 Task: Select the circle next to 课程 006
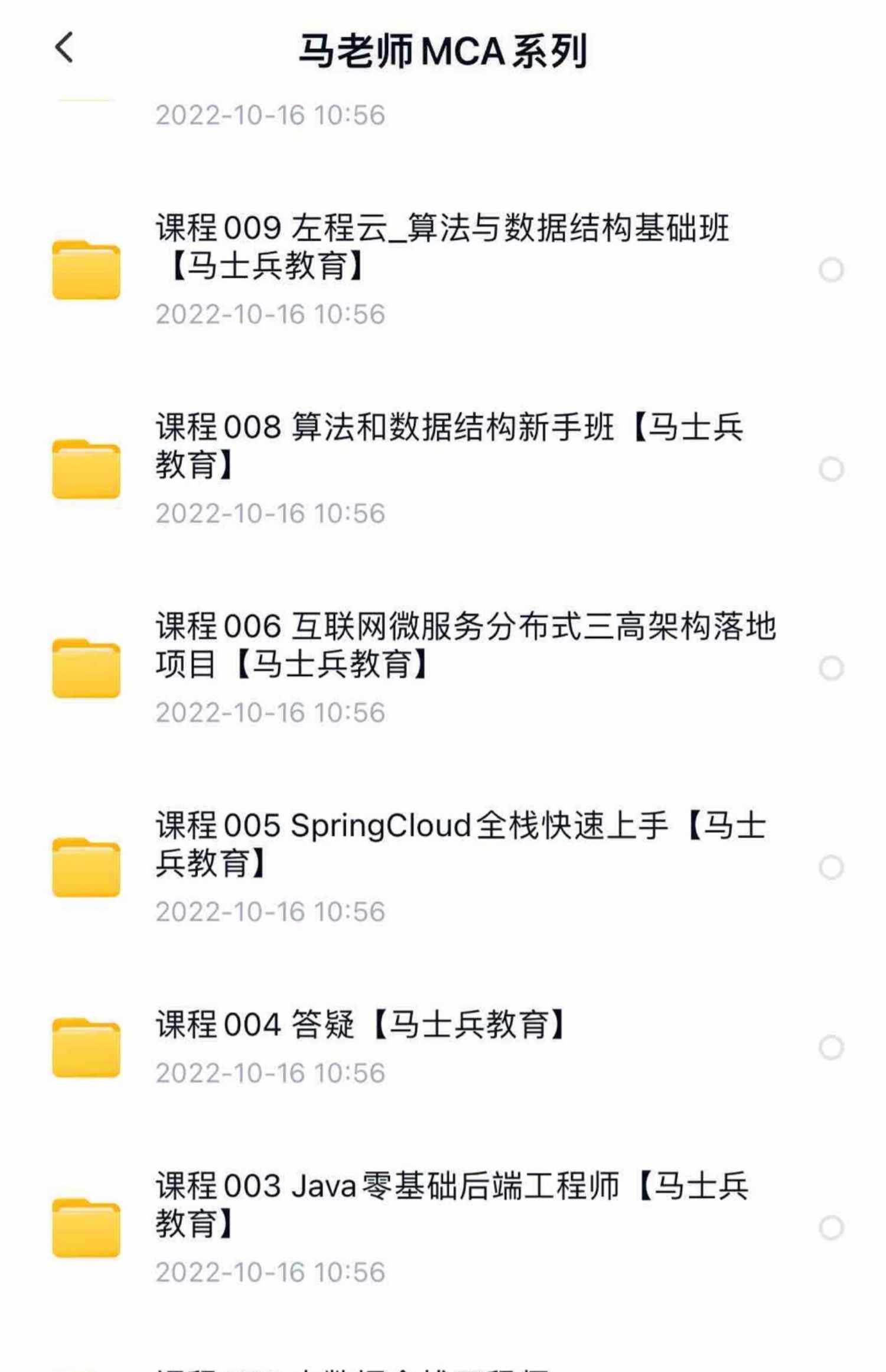pyautogui.click(x=833, y=668)
